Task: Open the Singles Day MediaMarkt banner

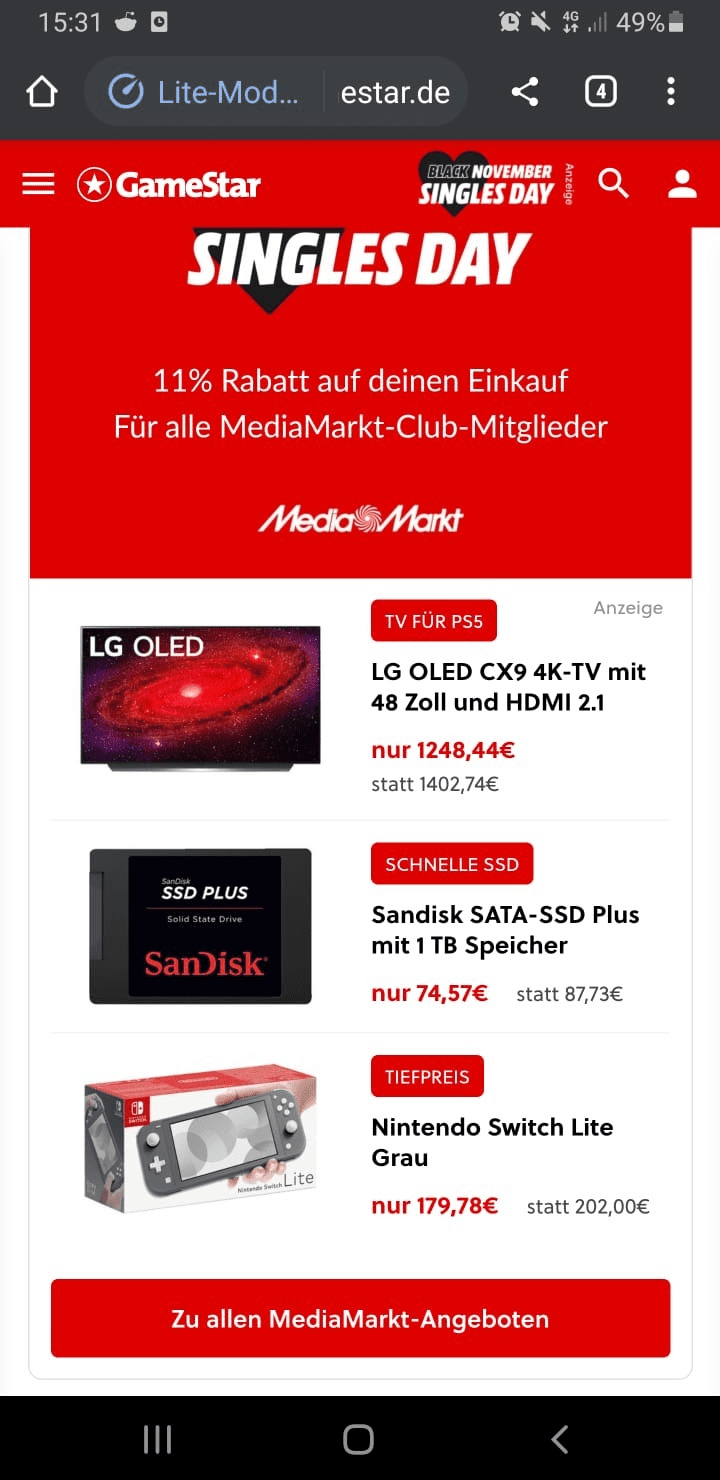Action: tap(360, 403)
